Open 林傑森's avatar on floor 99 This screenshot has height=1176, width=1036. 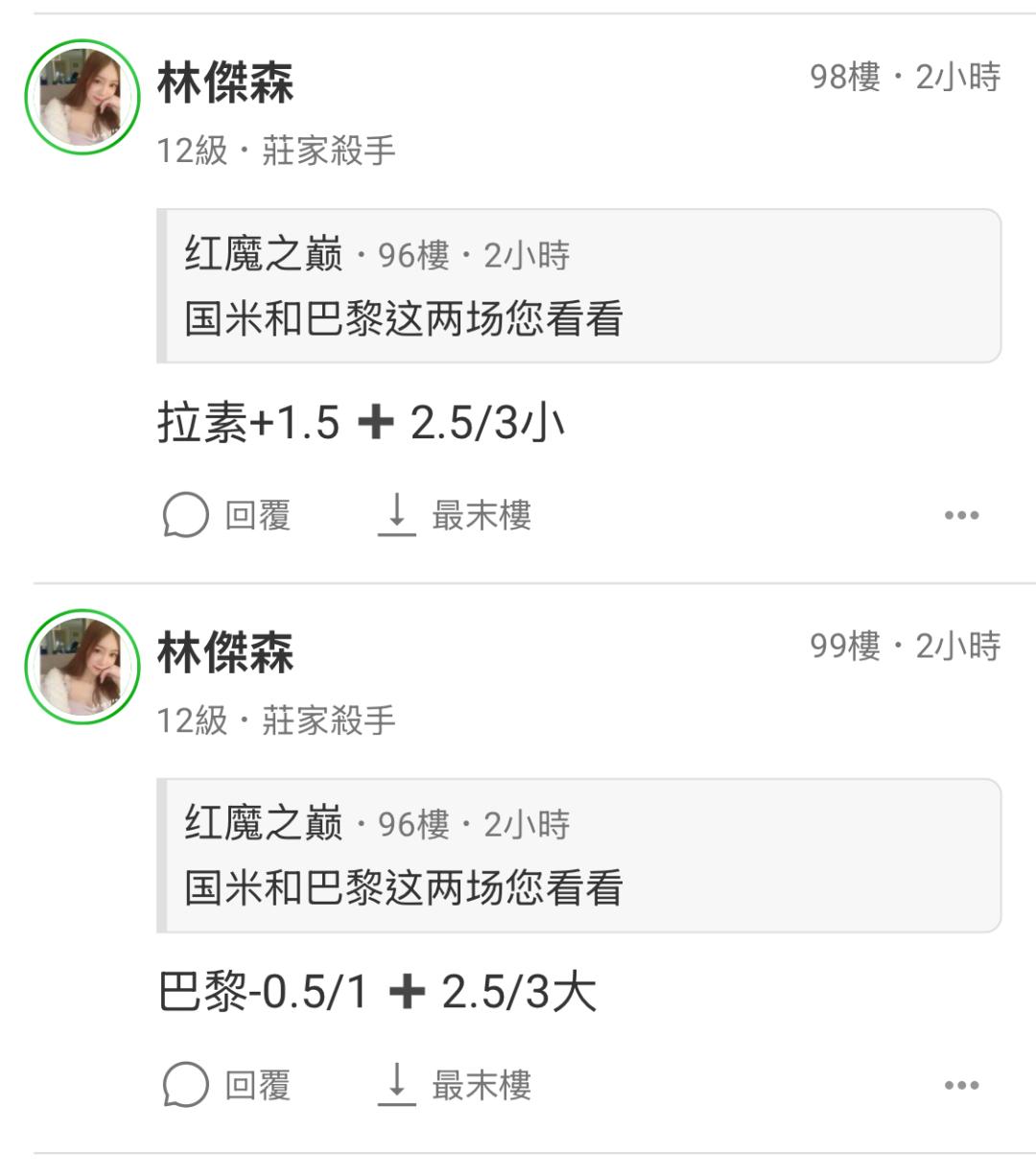(82, 667)
